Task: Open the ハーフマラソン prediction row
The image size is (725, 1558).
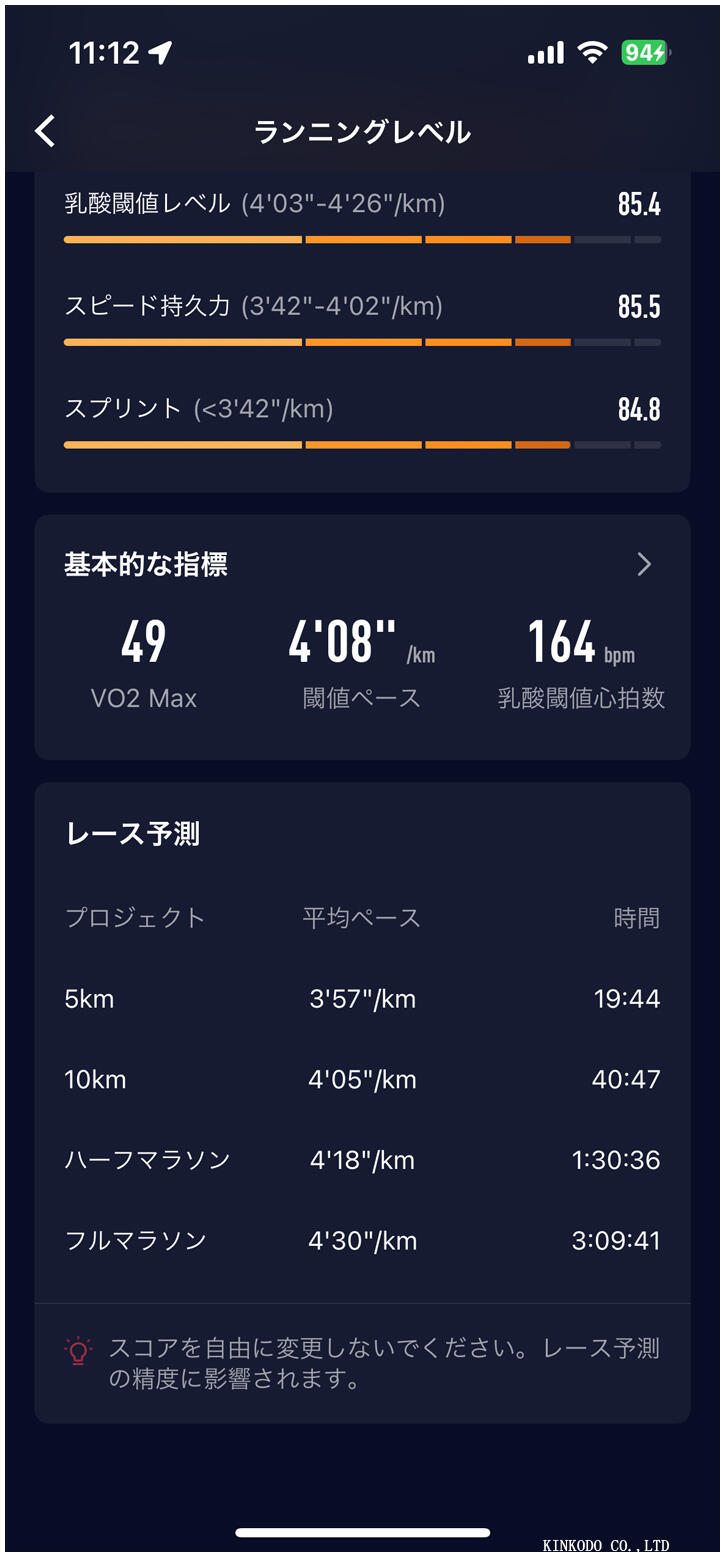Action: coord(360,1160)
